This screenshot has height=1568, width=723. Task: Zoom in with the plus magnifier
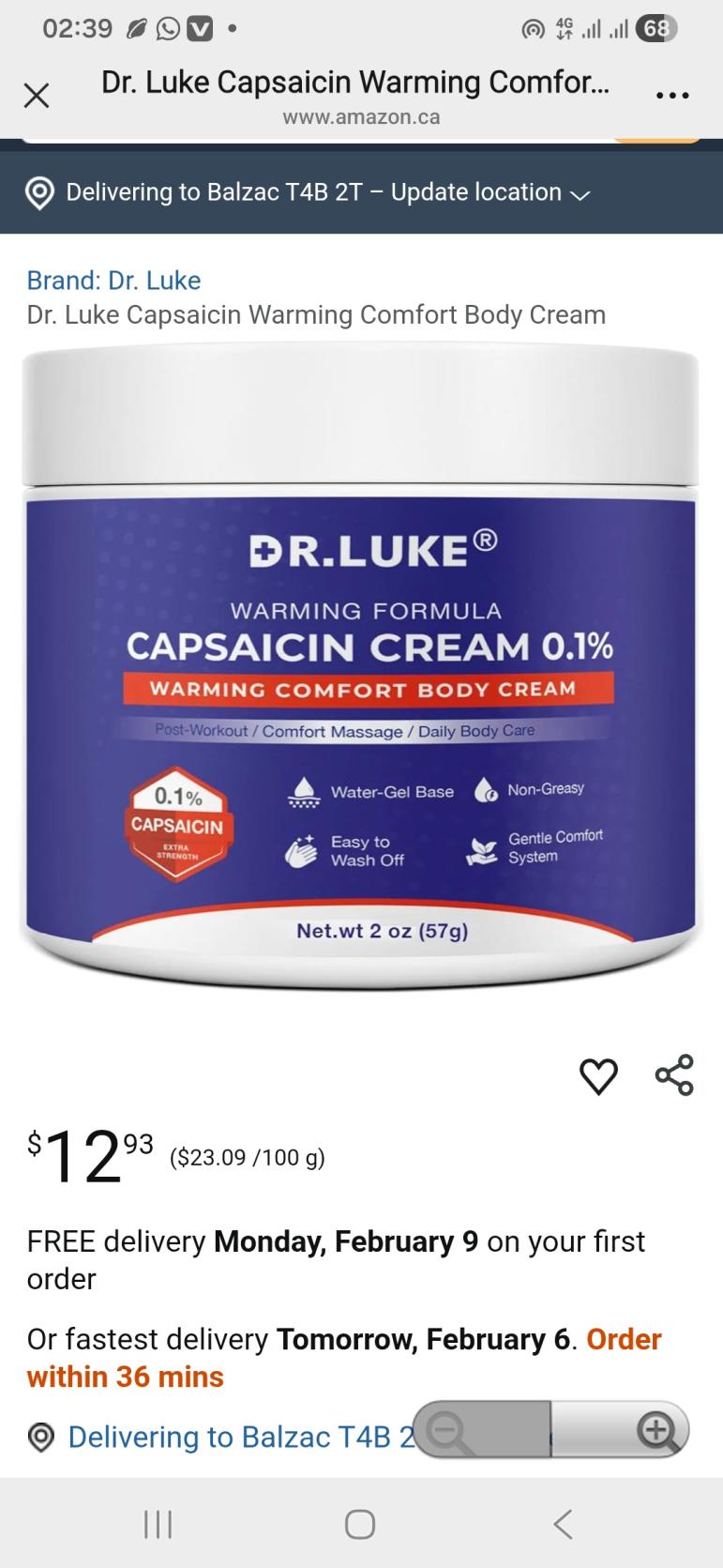tap(655, 1429)
